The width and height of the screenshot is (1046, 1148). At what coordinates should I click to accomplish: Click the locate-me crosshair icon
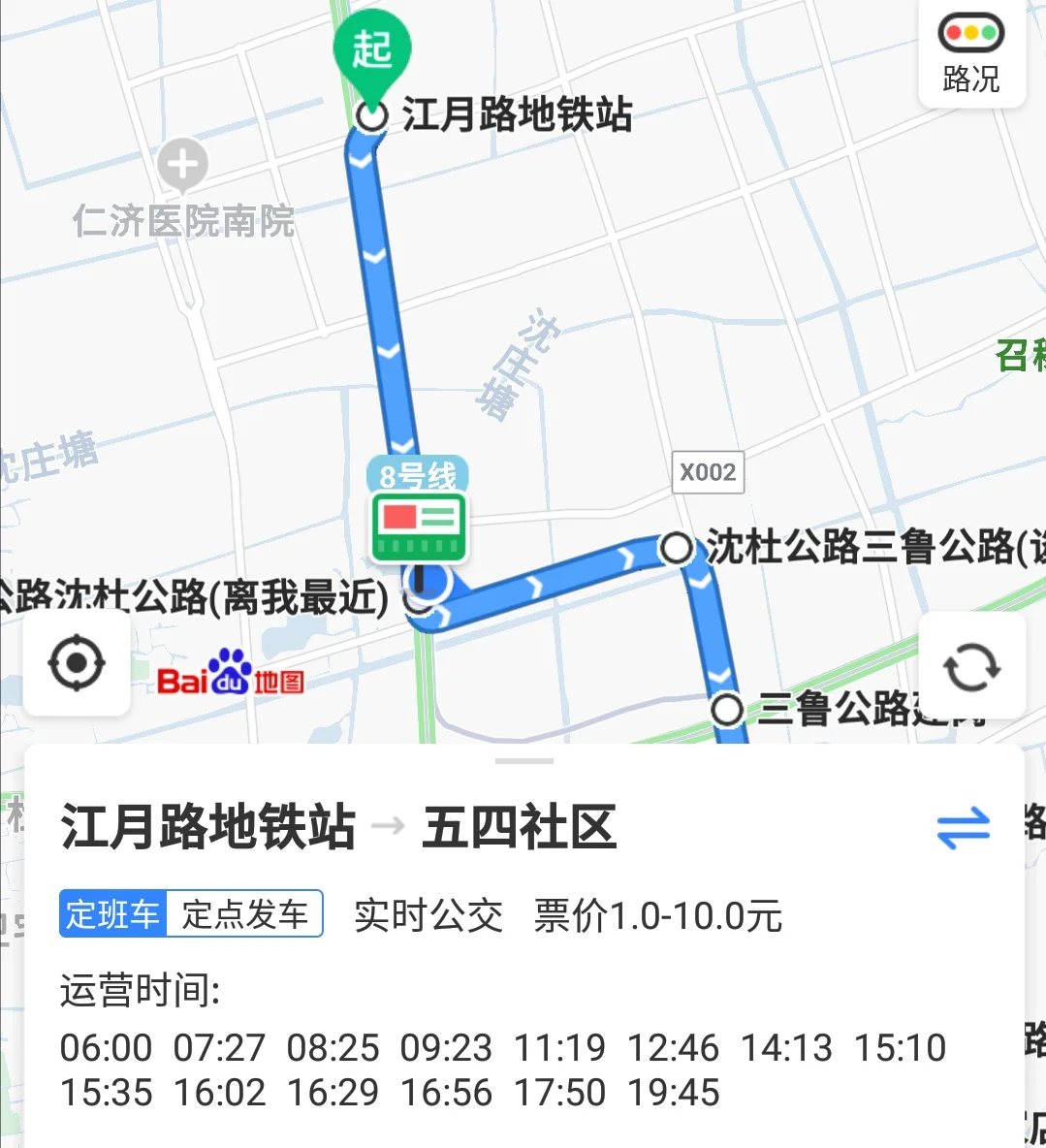tap(77, 665)
